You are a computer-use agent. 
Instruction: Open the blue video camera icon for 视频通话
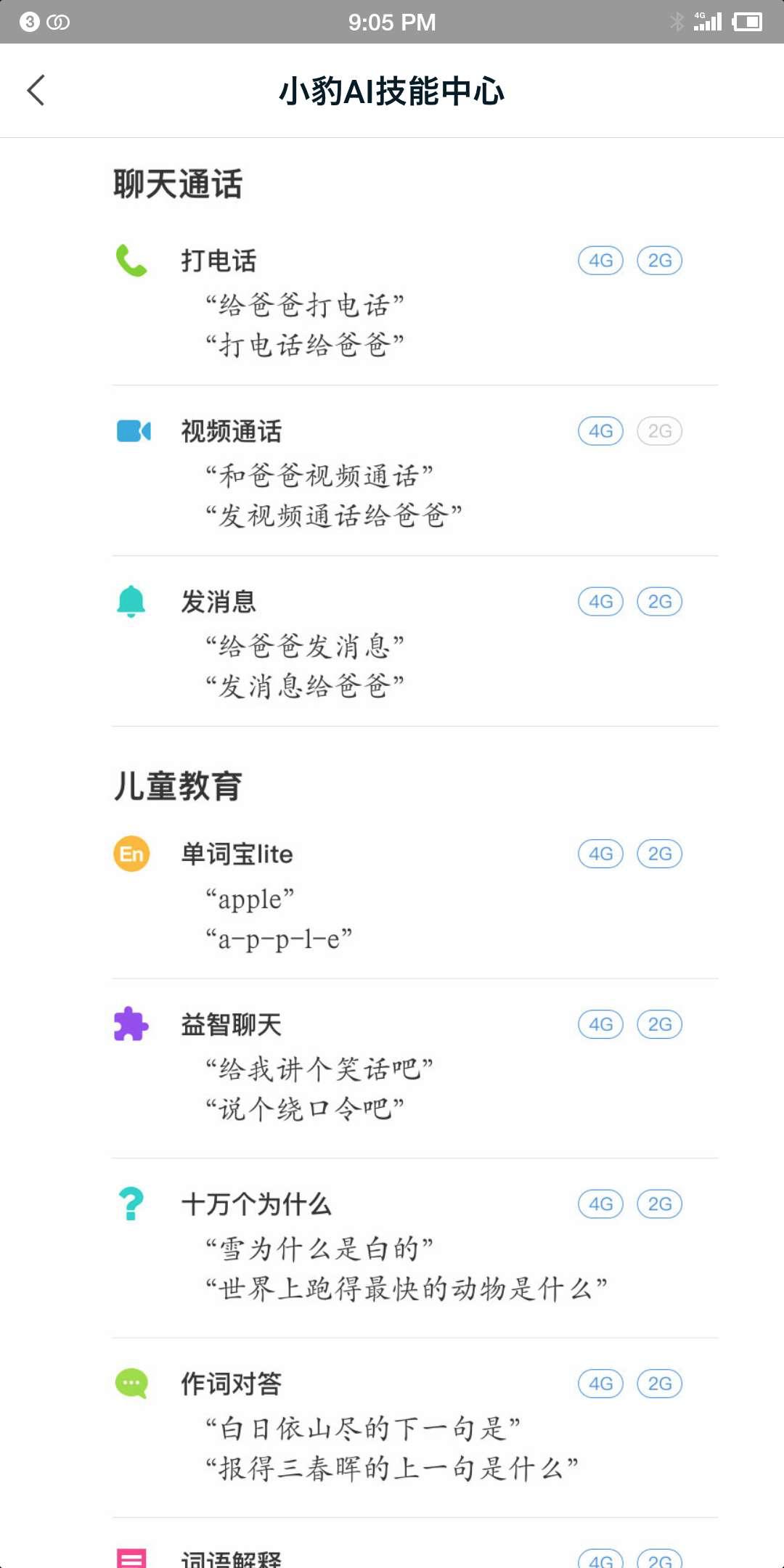tap(133, 430)
